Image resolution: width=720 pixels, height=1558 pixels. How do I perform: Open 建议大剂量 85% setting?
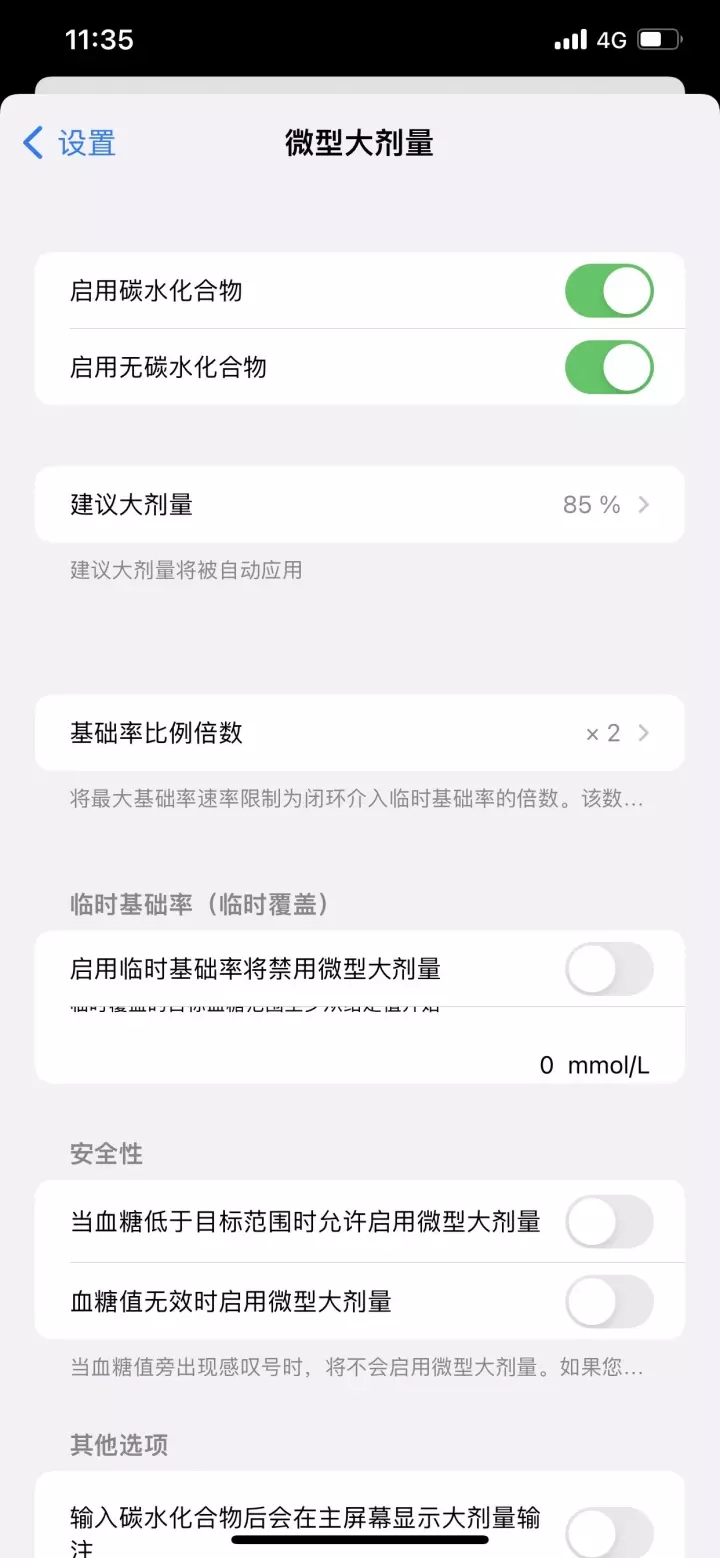coord(360,505)
